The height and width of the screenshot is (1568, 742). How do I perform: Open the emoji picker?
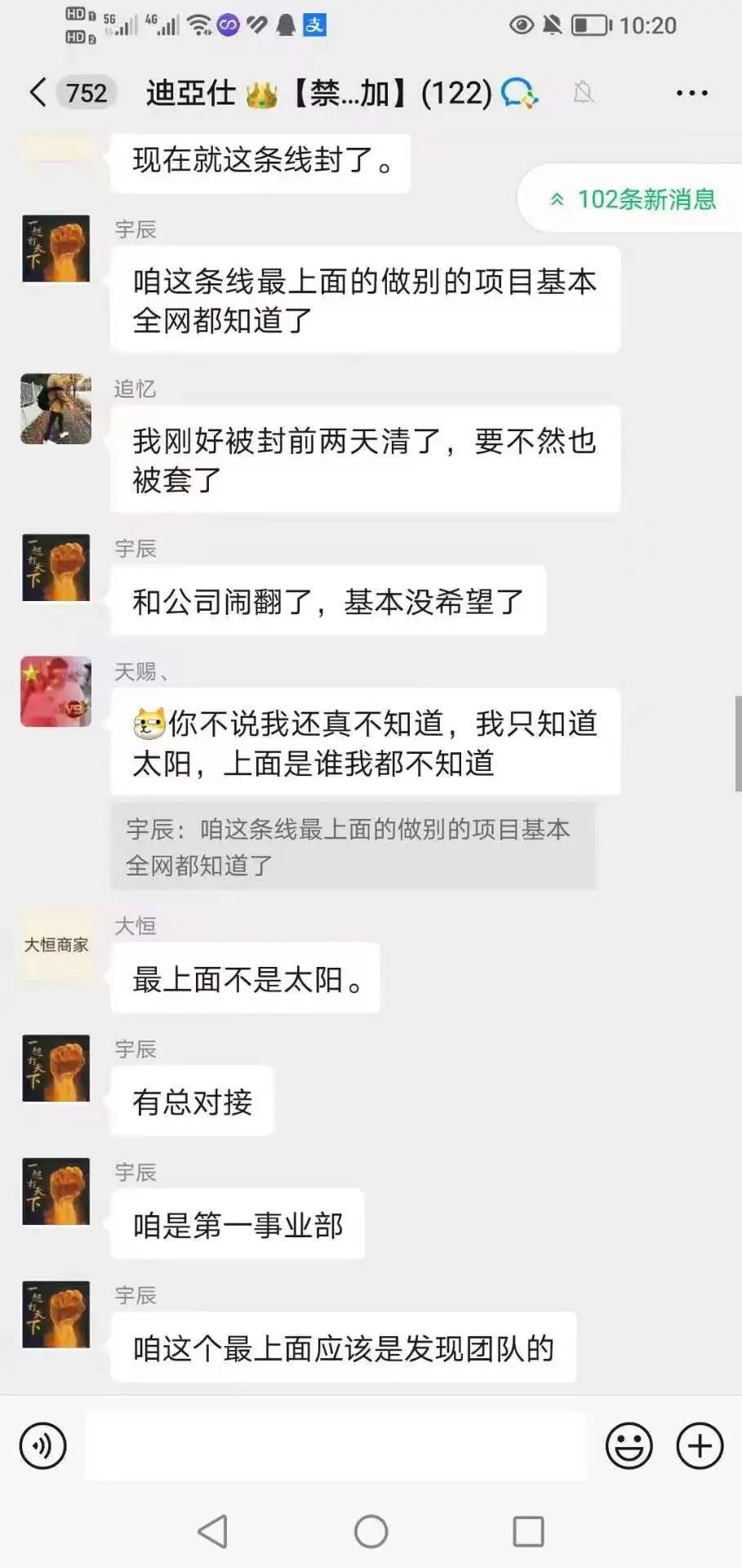tap(629, 1446)
